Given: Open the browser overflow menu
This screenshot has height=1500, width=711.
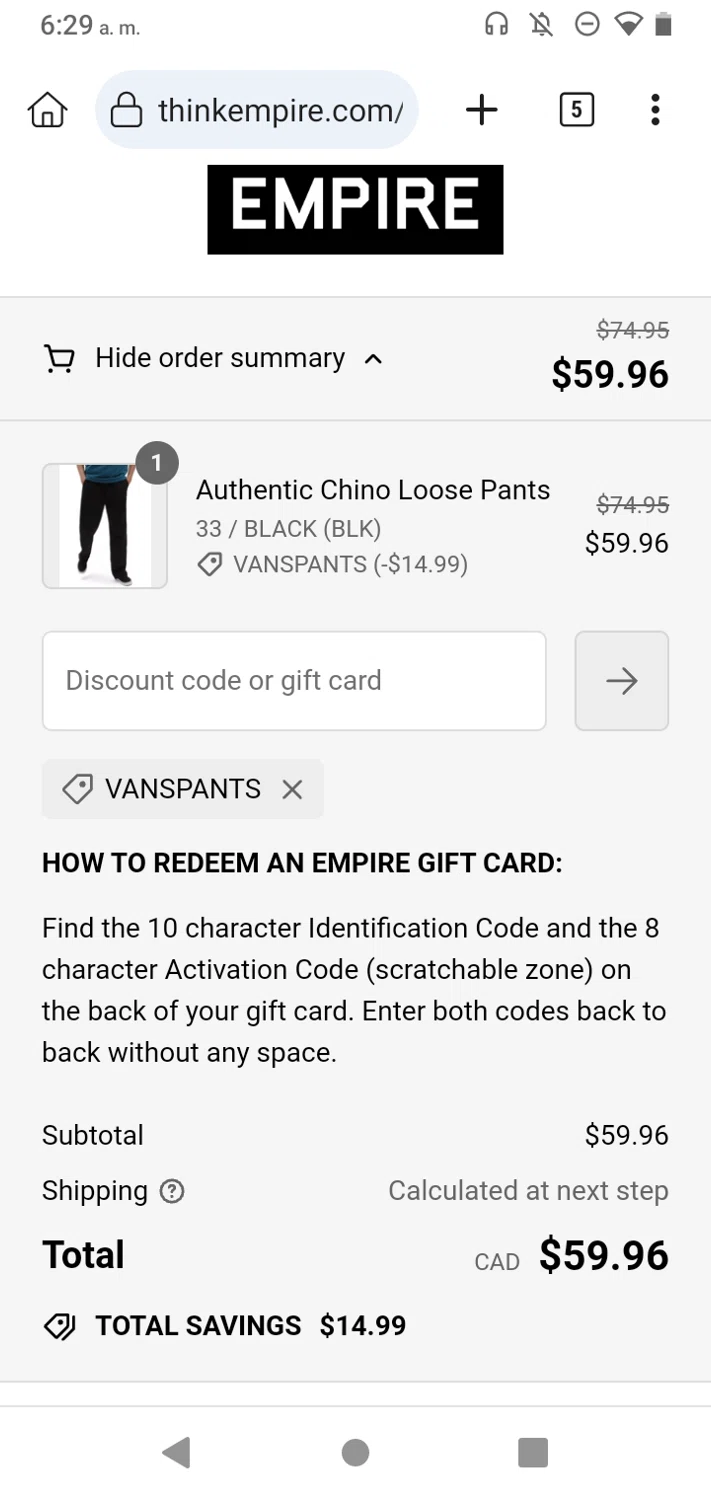Looking at the screenshot, I should pos(655,110).
